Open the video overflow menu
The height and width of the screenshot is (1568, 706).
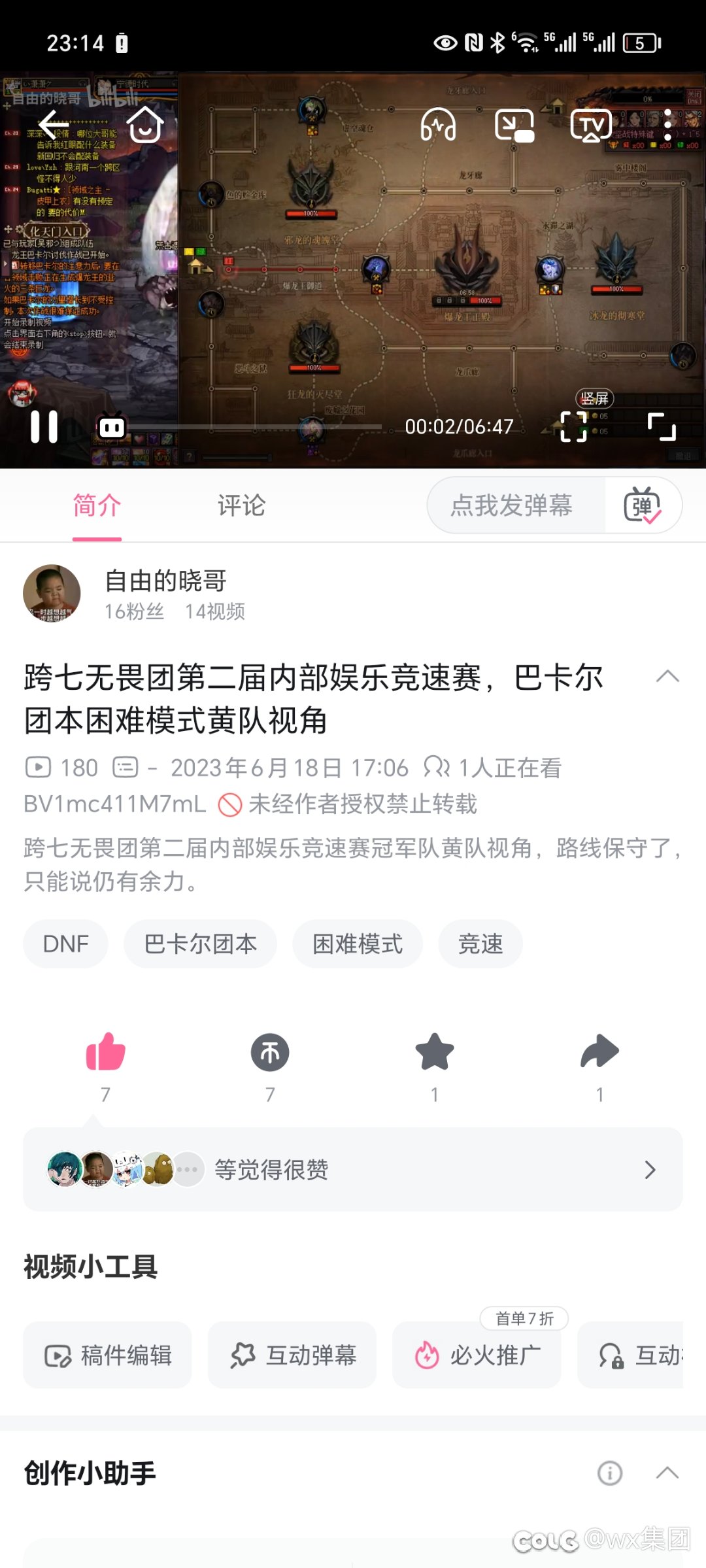[667, 124]
